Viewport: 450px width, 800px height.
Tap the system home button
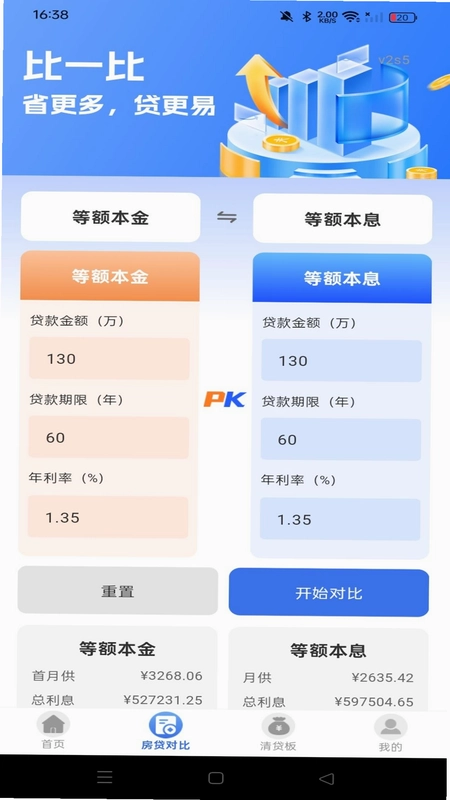pyautogui.click(x=216, y=778)
